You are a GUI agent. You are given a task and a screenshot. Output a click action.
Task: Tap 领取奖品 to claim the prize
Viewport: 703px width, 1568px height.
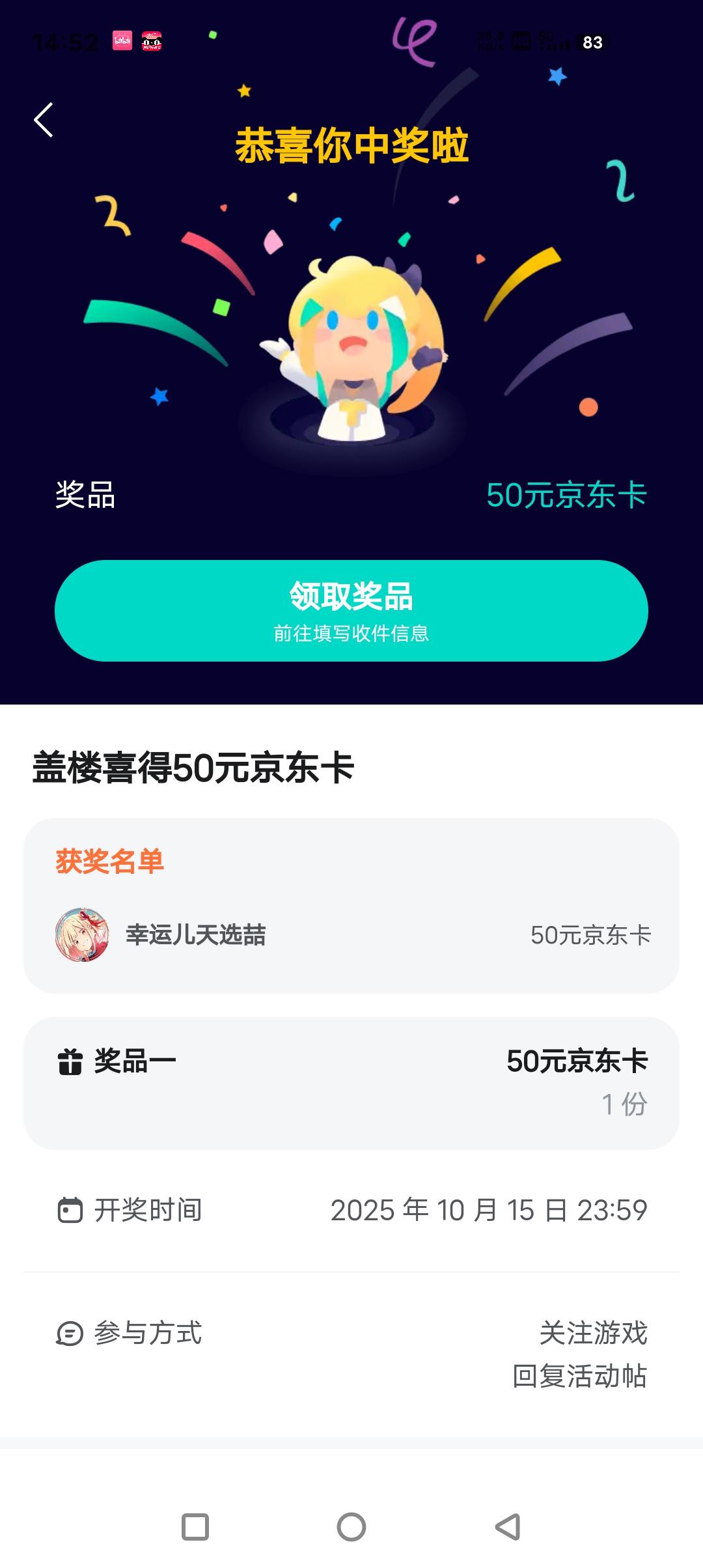pos(351,611)
